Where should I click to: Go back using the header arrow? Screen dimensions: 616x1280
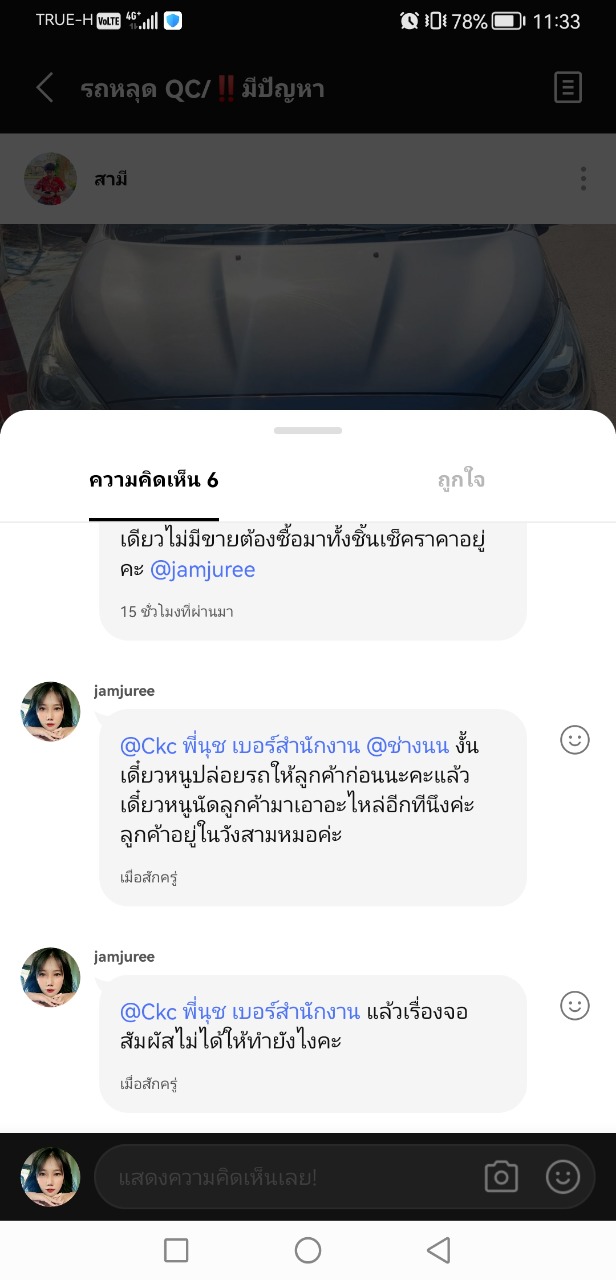tap(45, 88)
